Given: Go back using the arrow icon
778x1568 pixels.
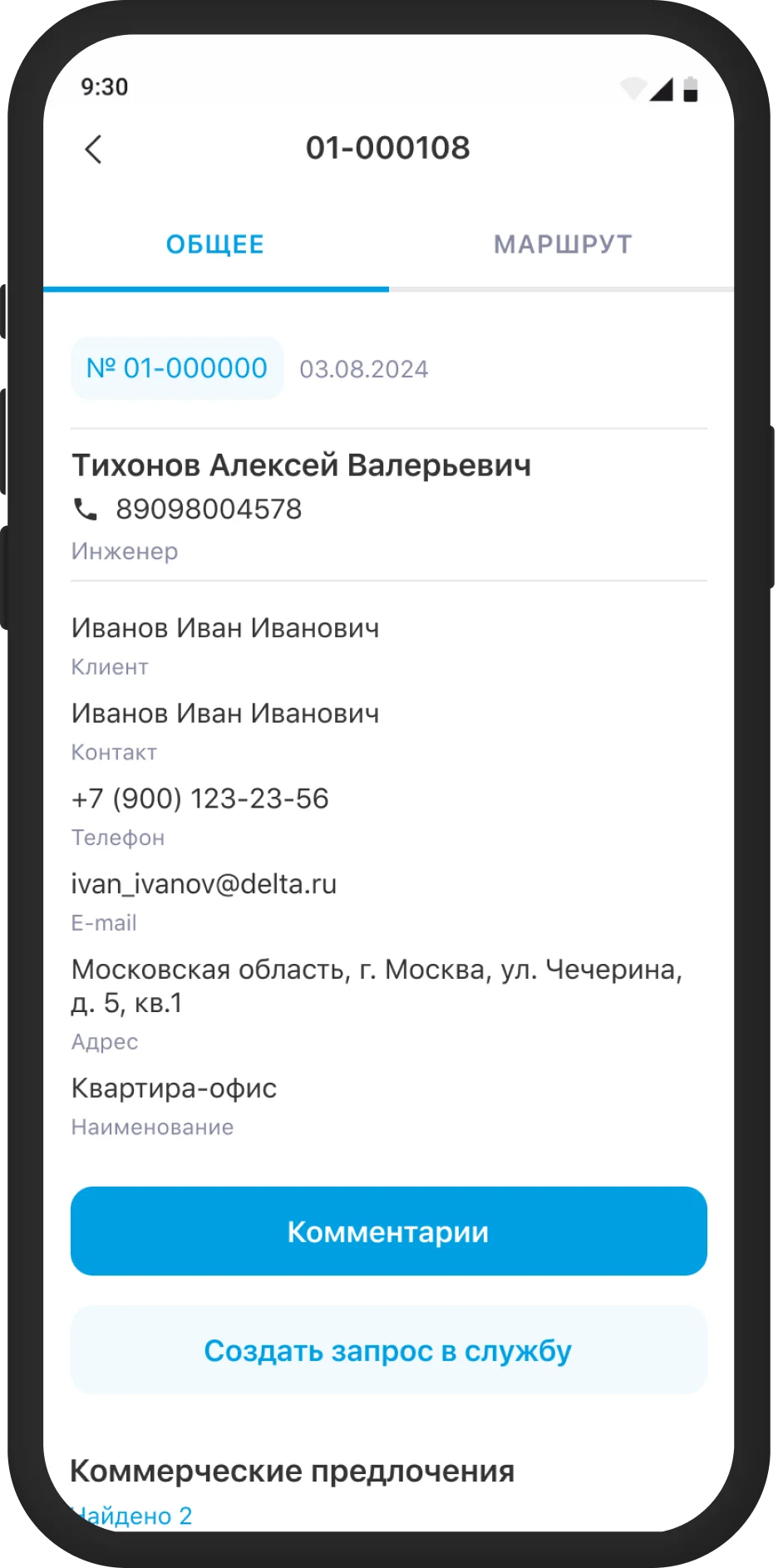Looking at the screenshot, I should (x=93, y=150).
